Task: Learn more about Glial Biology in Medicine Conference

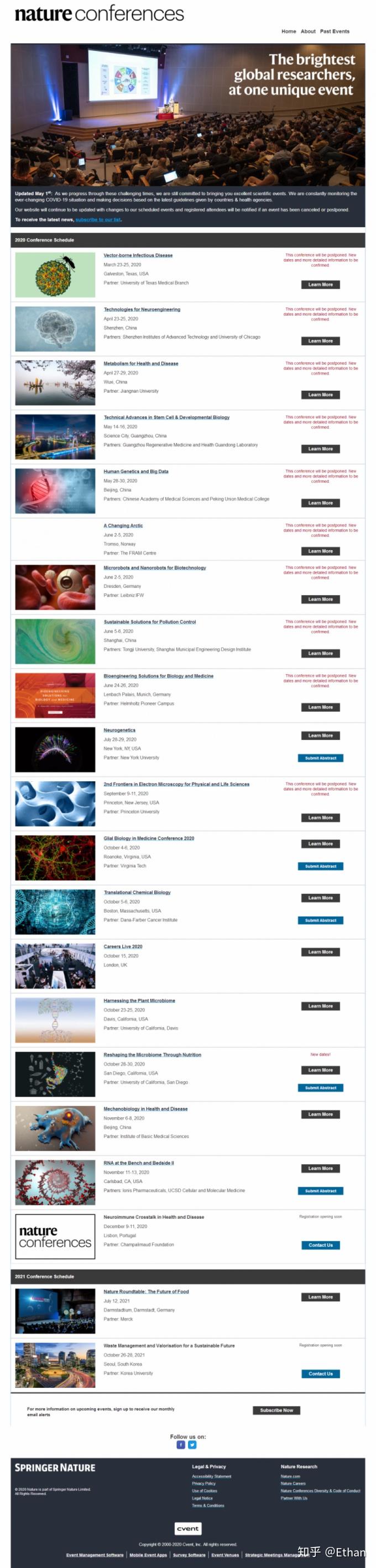Action: pos(320,844)
